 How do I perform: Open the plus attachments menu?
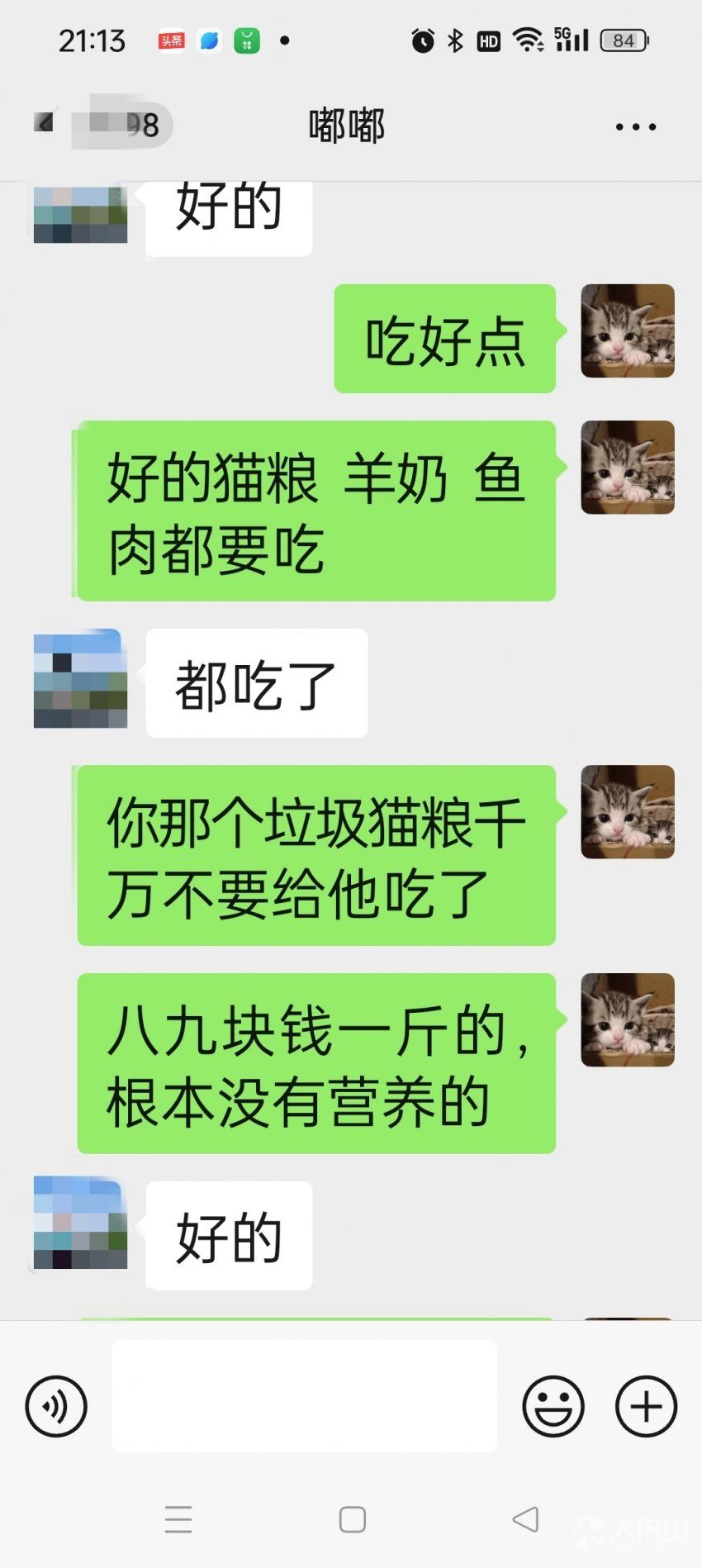[x=646, y=1405]
